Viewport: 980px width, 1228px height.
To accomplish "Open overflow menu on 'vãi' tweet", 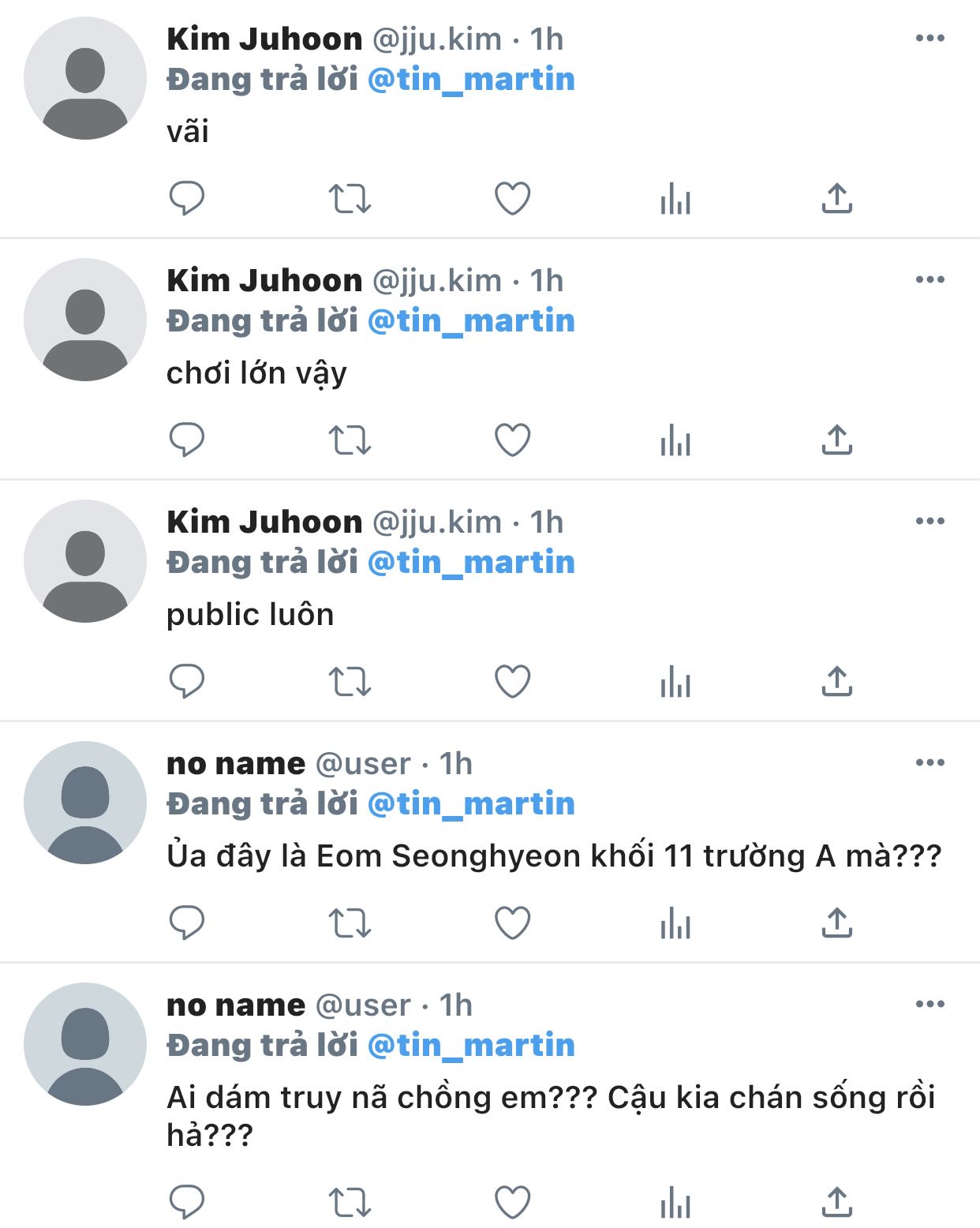I will point(930,38).
